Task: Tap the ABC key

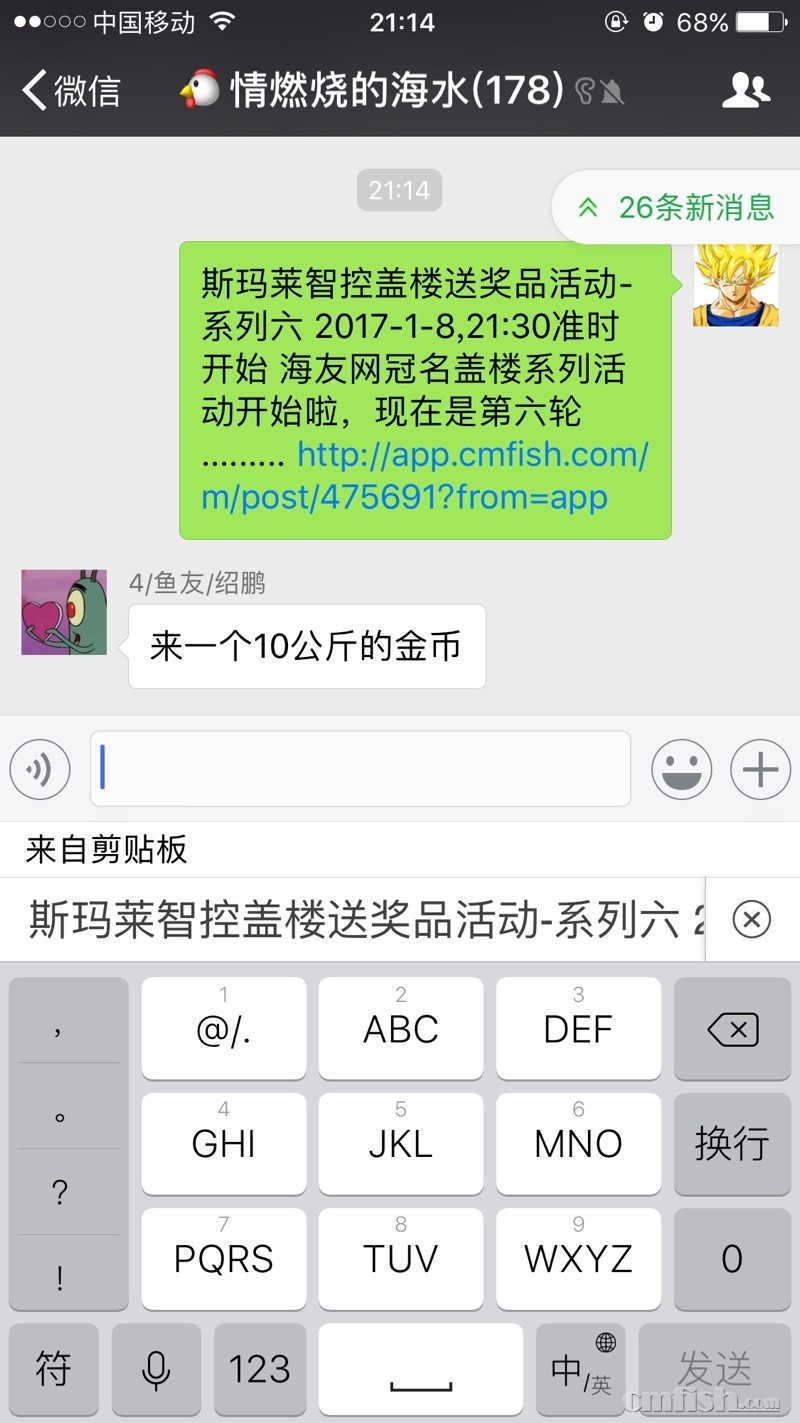Action: point(400,1029)
